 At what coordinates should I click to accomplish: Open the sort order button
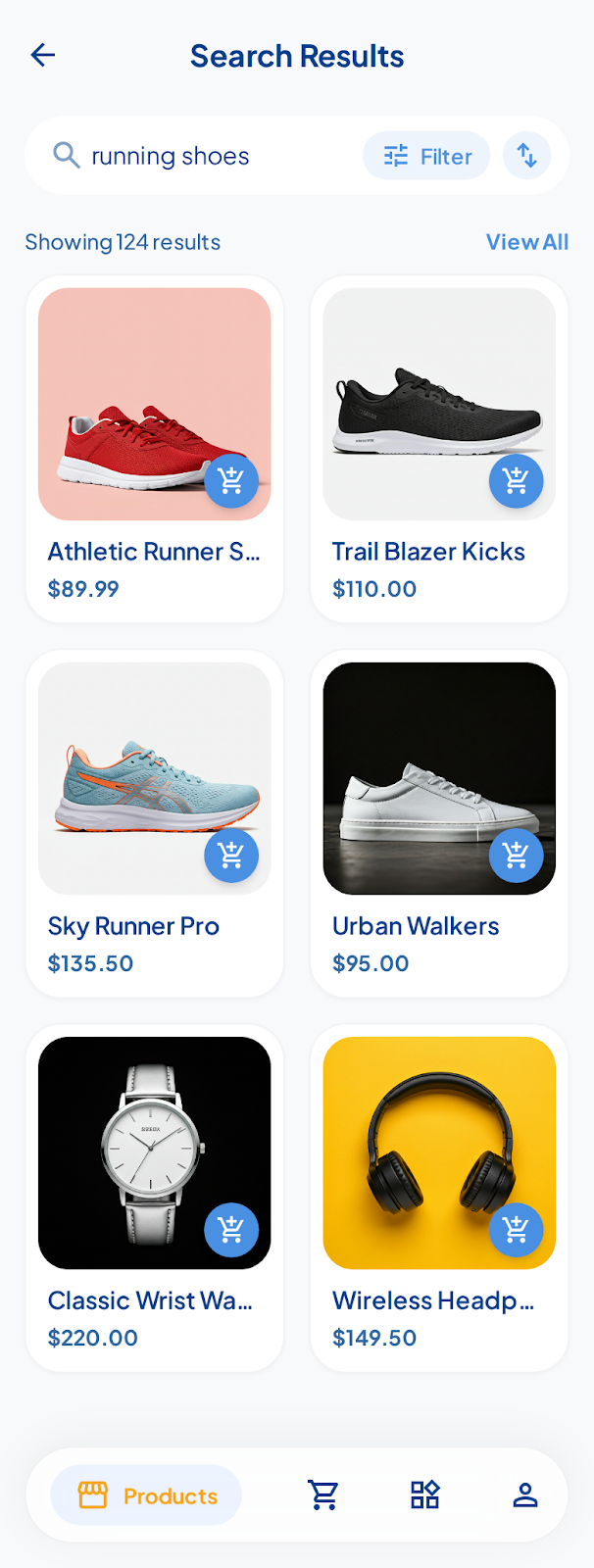click(526, 156)
